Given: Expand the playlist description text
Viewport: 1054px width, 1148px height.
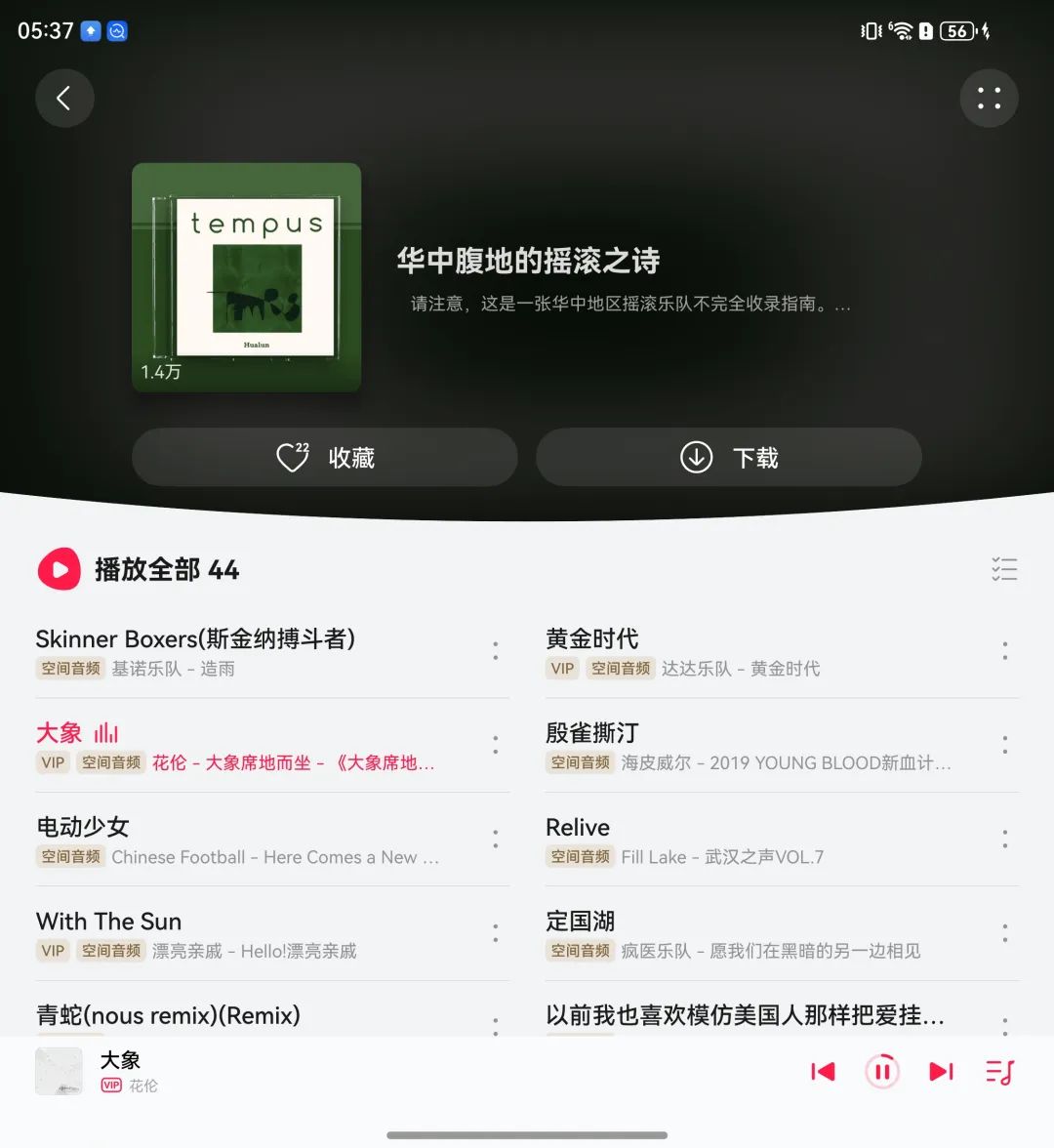Looking at the screenshot, I should (630, 305).
